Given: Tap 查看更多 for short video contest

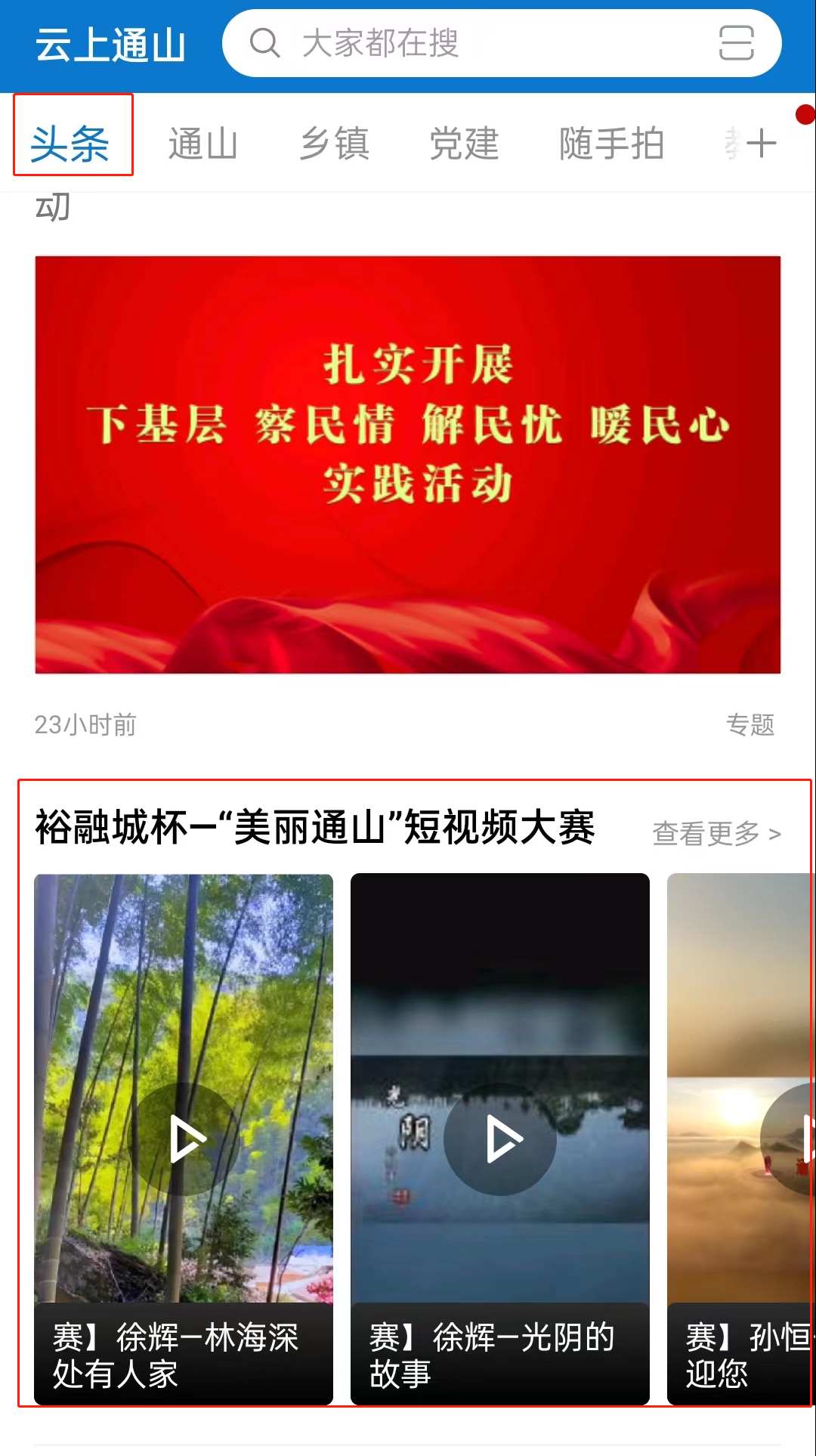Looking at the screenshot, I should click(716, 834).
